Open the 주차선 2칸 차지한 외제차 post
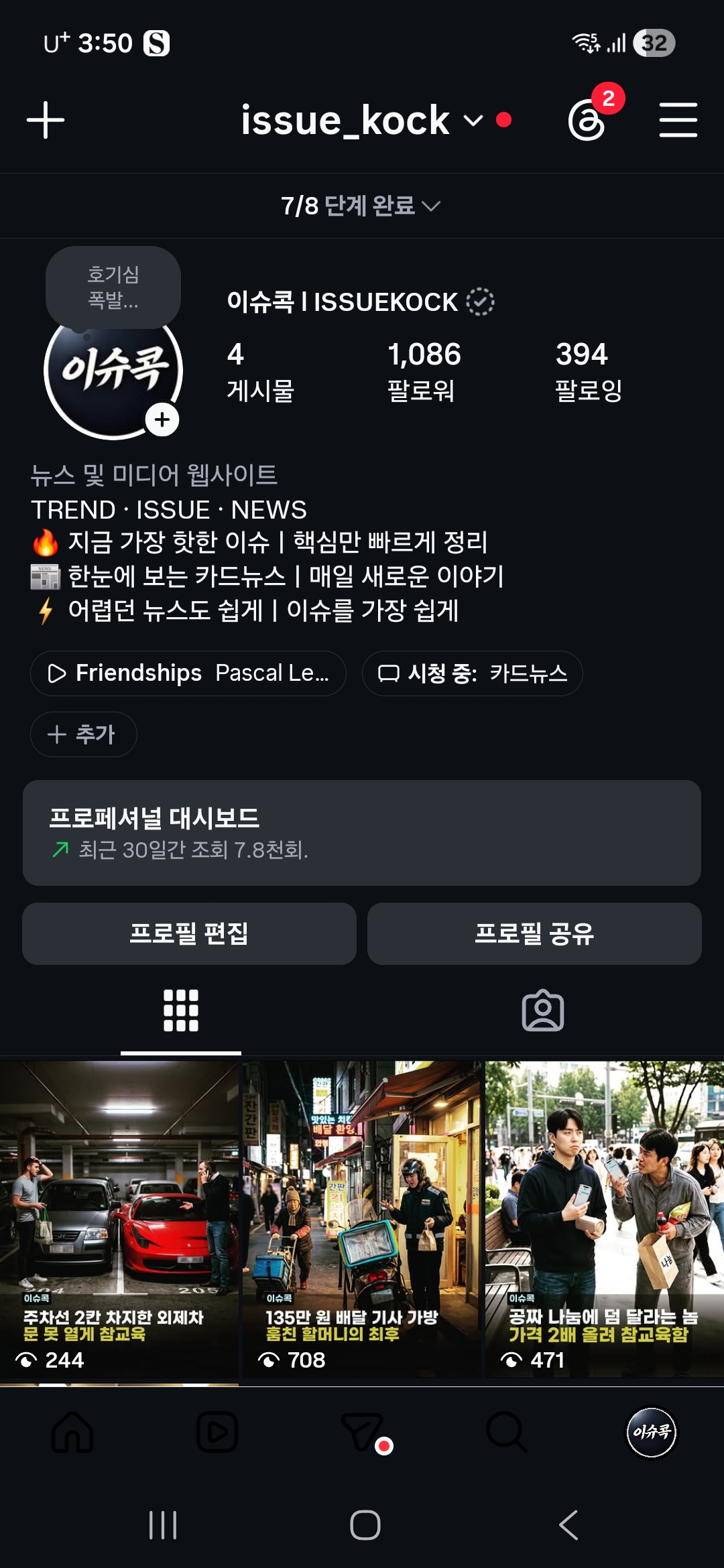Screen dimensions: 724x1568 pyautogui.click(x=119, y=1220)
